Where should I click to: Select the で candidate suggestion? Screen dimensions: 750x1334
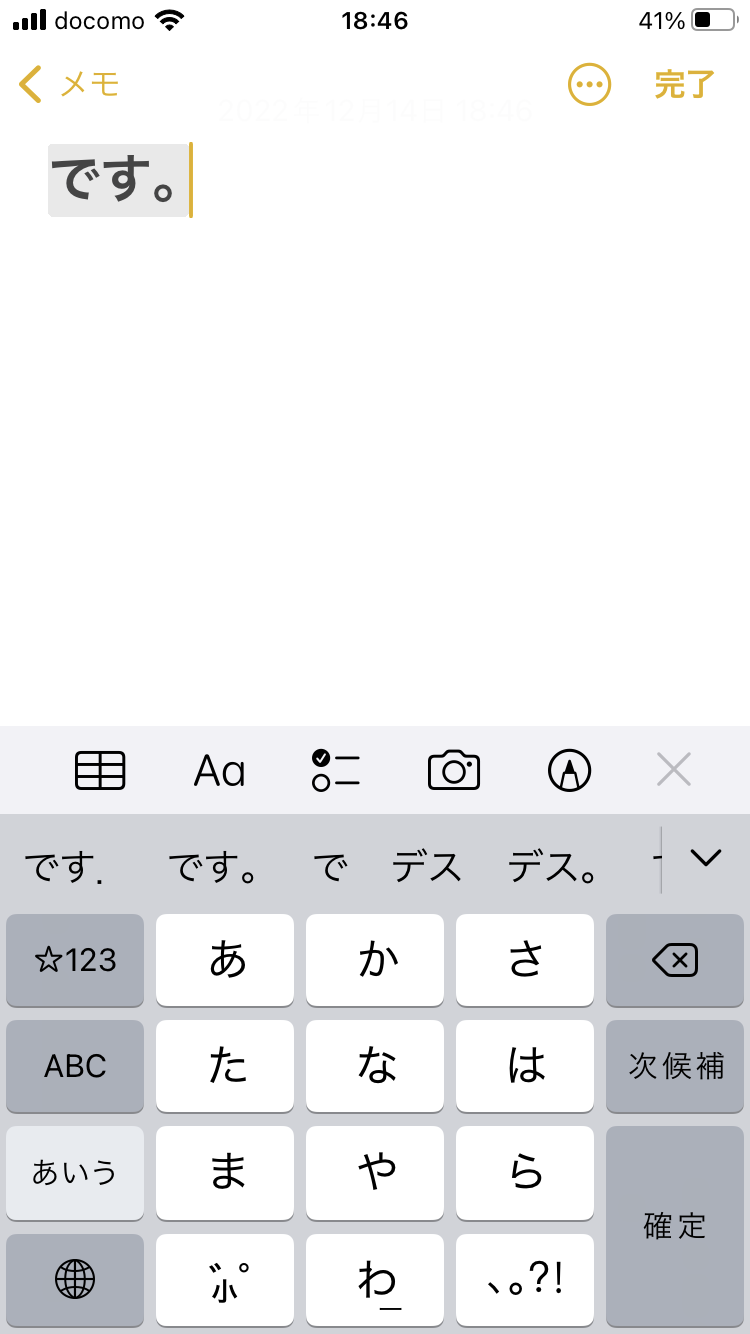tap(330, 868)
